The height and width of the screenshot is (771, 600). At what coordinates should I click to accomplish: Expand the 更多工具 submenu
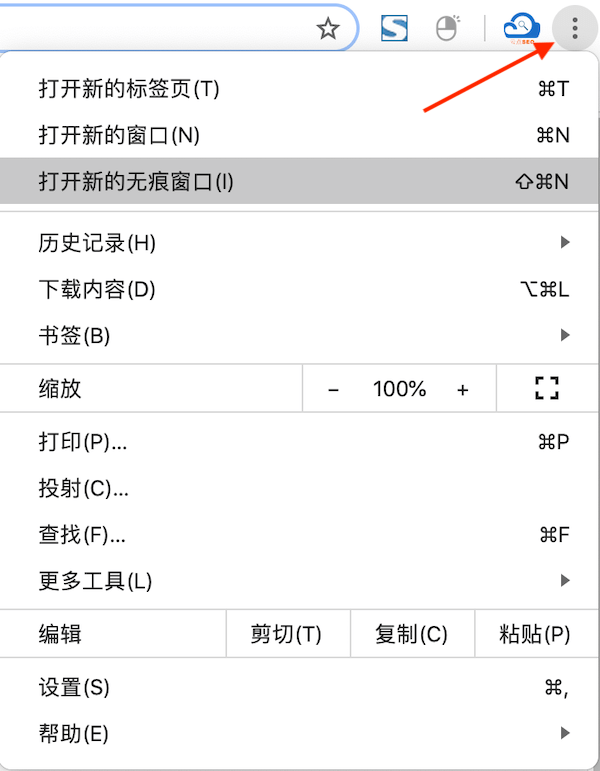pos(96,581)
